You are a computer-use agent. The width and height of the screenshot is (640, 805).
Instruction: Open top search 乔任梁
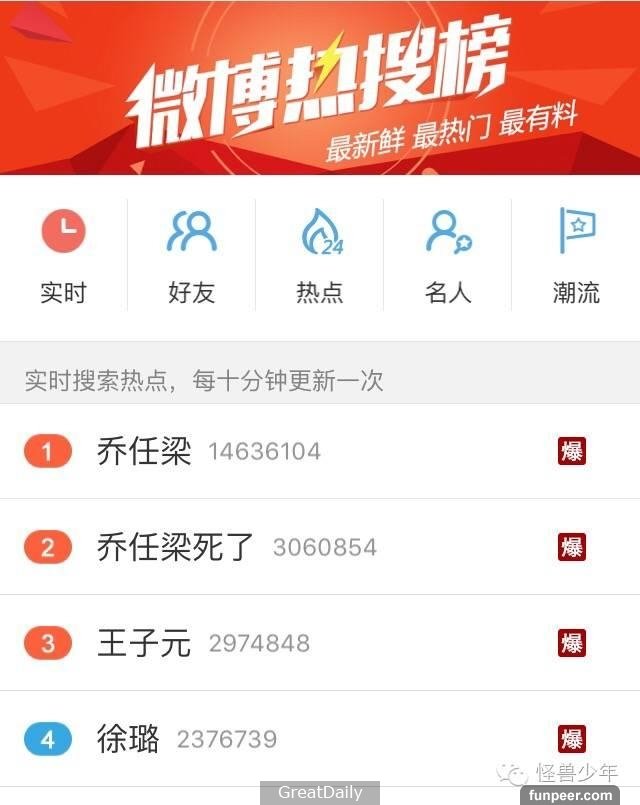pyautogui.click(x=144, y=451)
